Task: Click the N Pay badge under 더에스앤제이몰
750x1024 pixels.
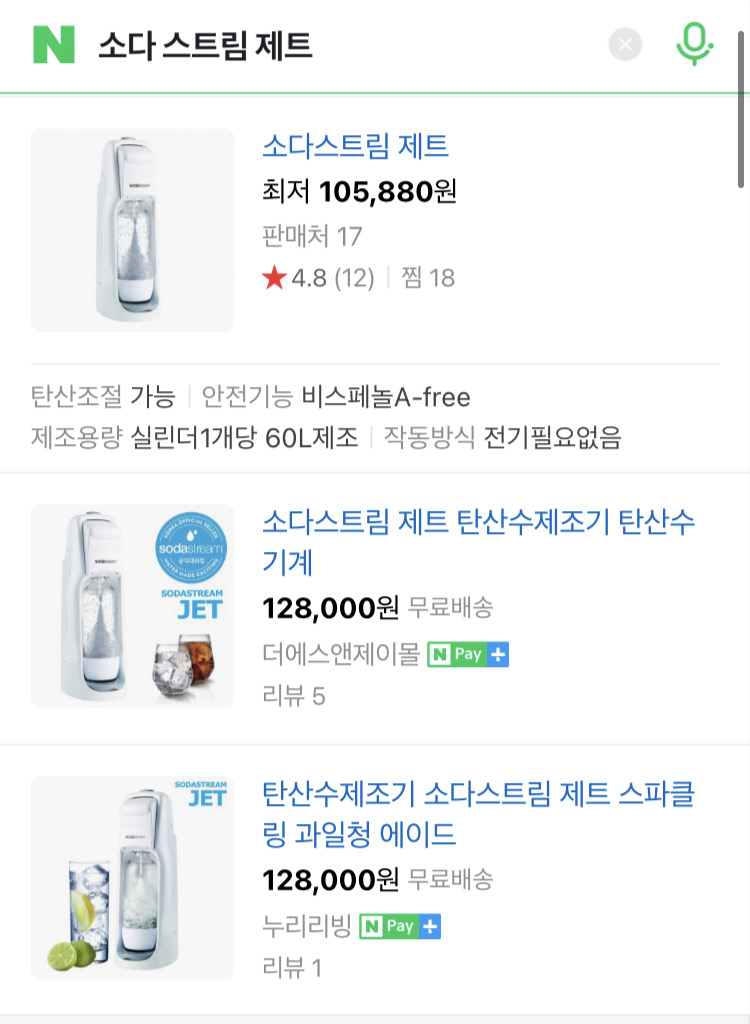Action: click(455, 655)
